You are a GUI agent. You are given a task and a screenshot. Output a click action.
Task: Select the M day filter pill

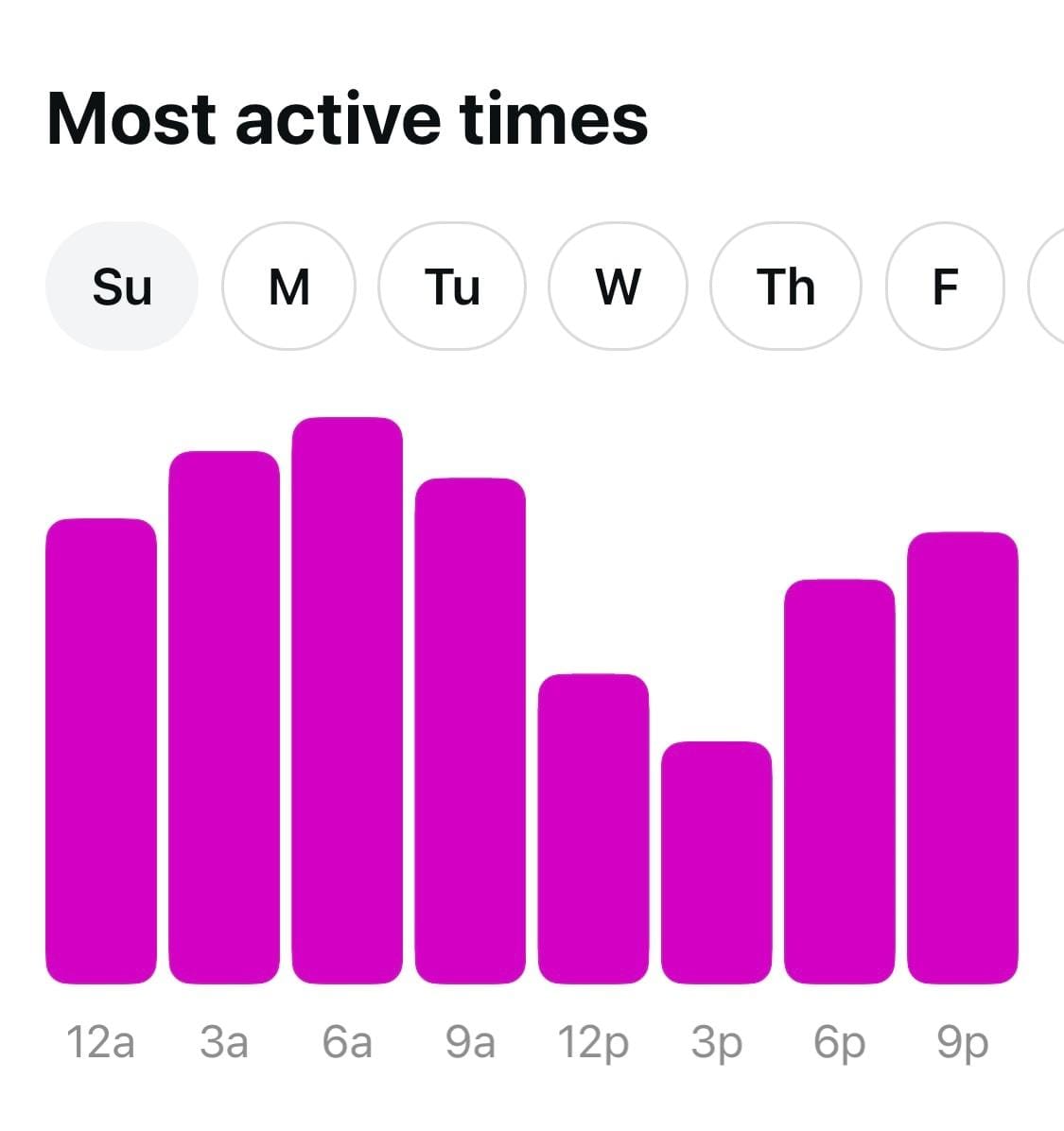288,287
